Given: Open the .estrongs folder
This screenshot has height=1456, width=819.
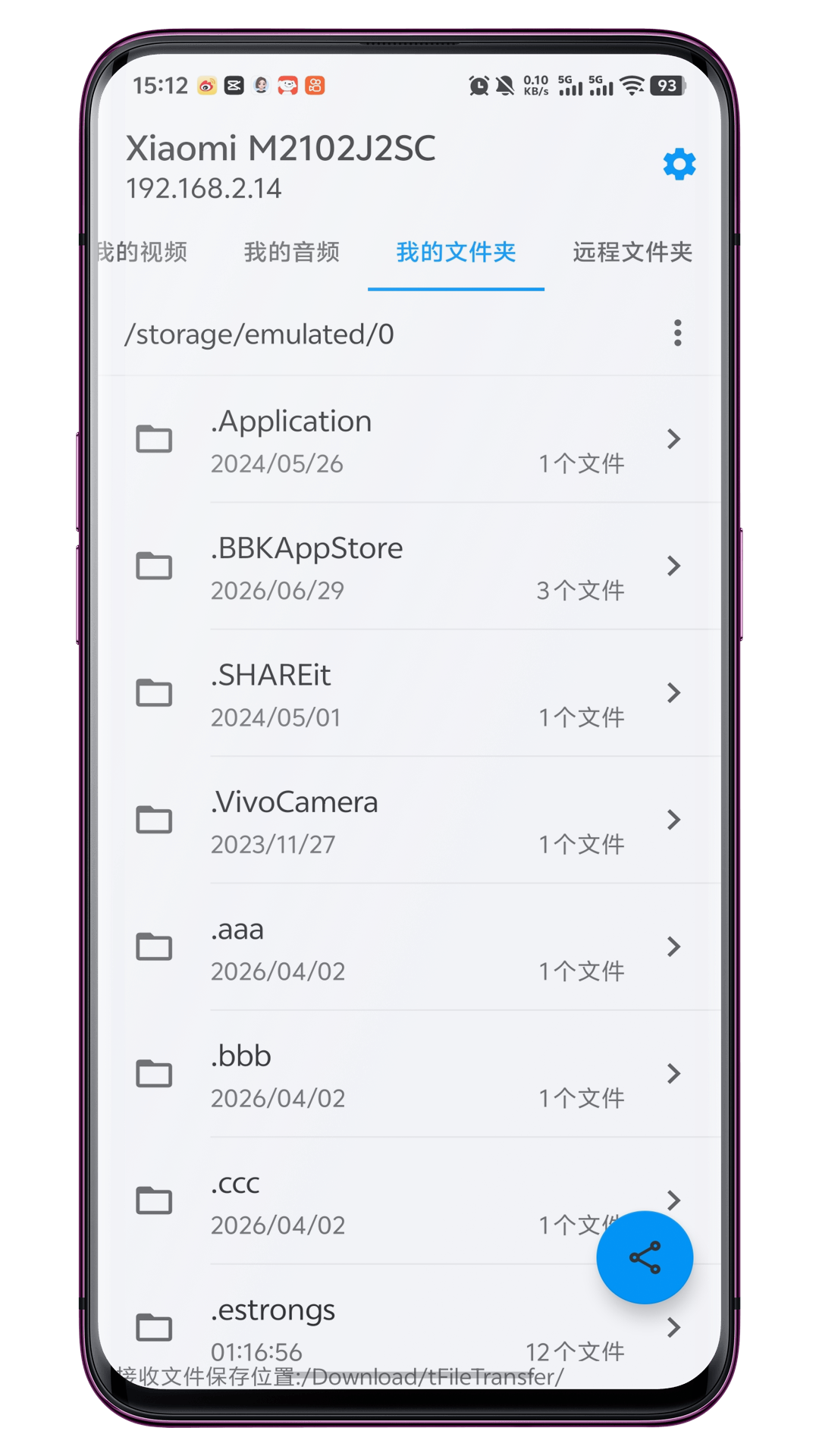Looking at the screenshot, I should pyautogui.click(x=409, y=1327).
